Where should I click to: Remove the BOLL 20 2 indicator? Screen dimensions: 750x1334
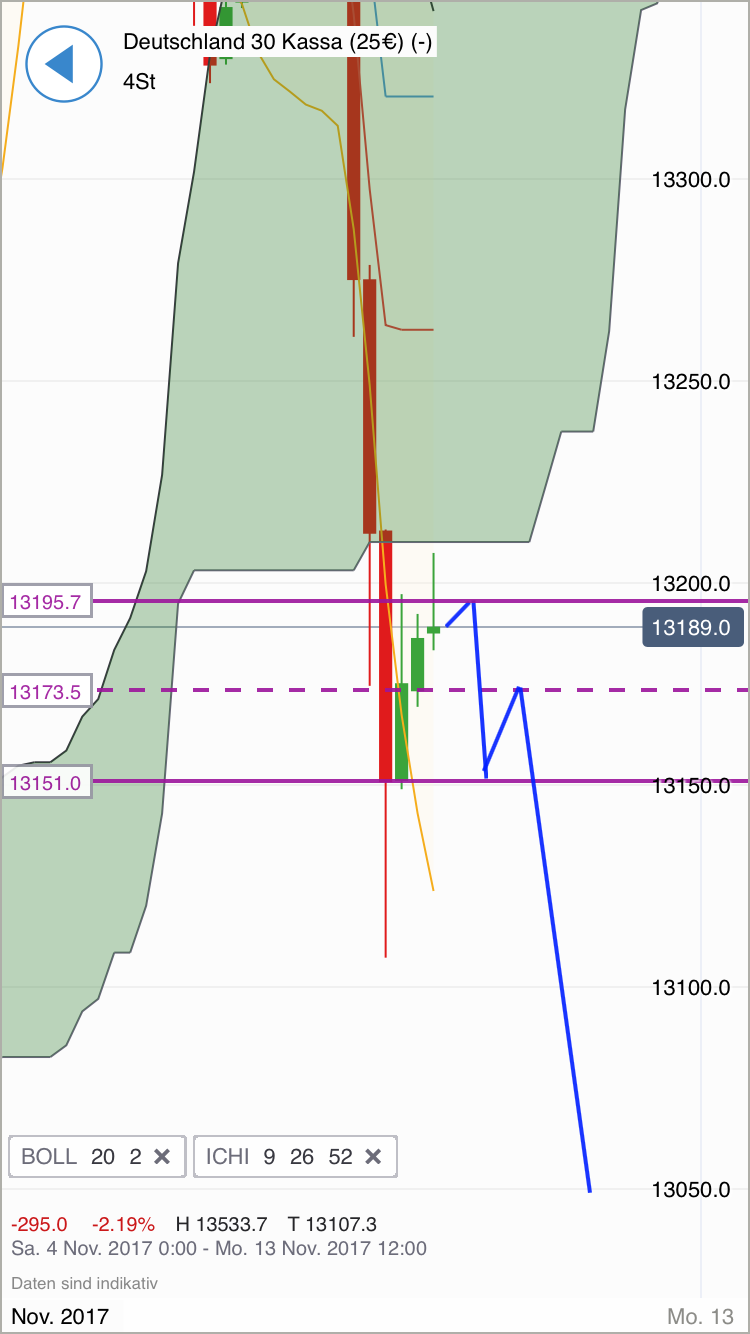[x=162, y=1157]
